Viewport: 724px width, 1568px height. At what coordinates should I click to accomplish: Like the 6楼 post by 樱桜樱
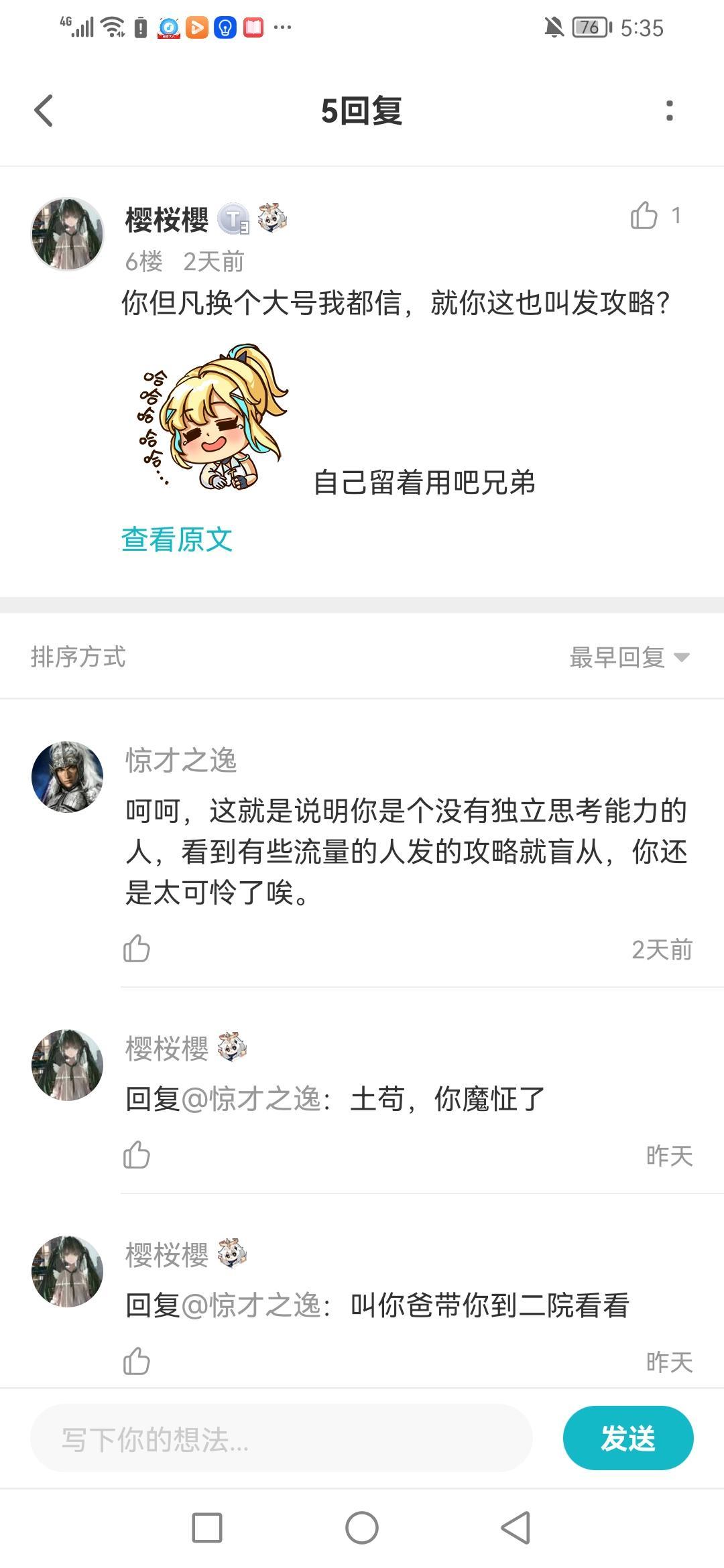click(644, 216)
